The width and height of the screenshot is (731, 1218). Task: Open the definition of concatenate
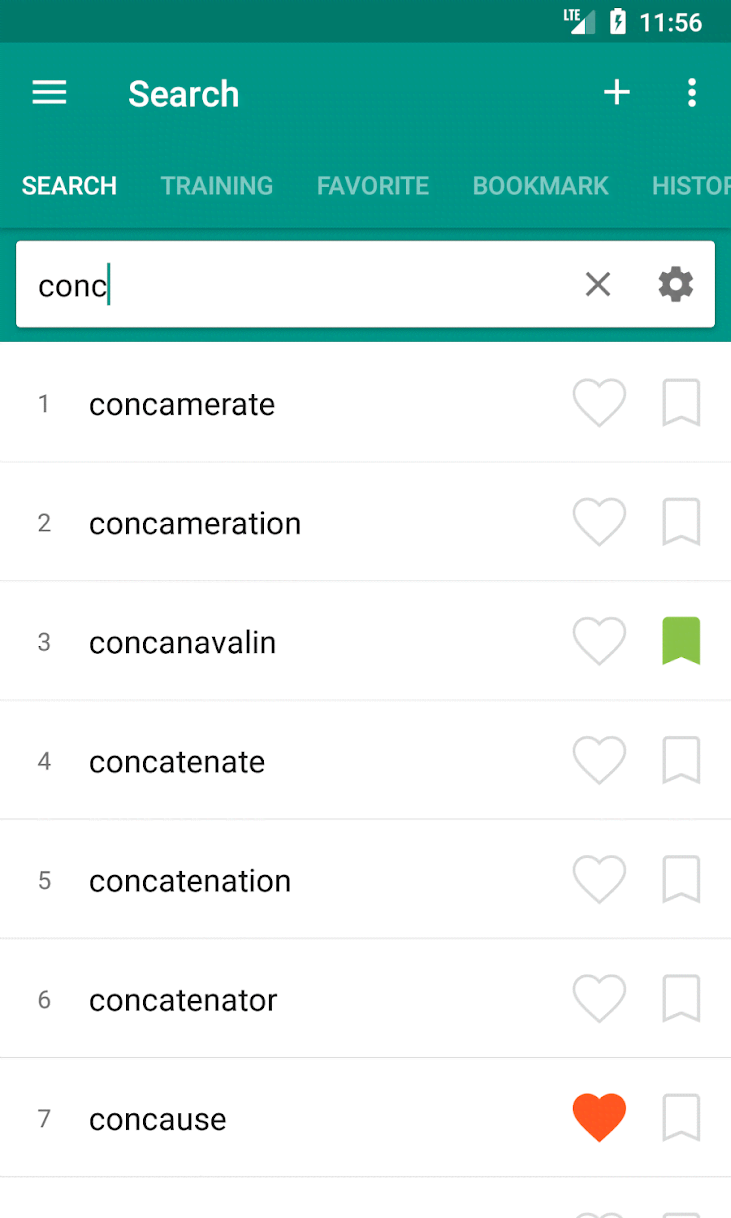[x=177, y=762]
